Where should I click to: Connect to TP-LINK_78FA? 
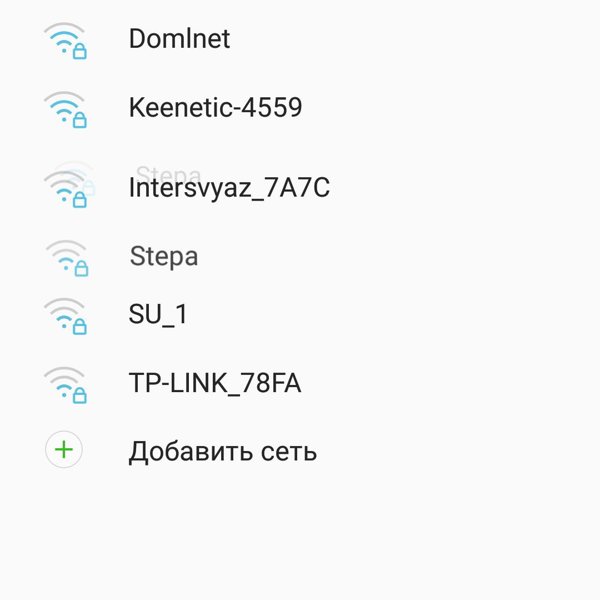(x=215, y=383)
